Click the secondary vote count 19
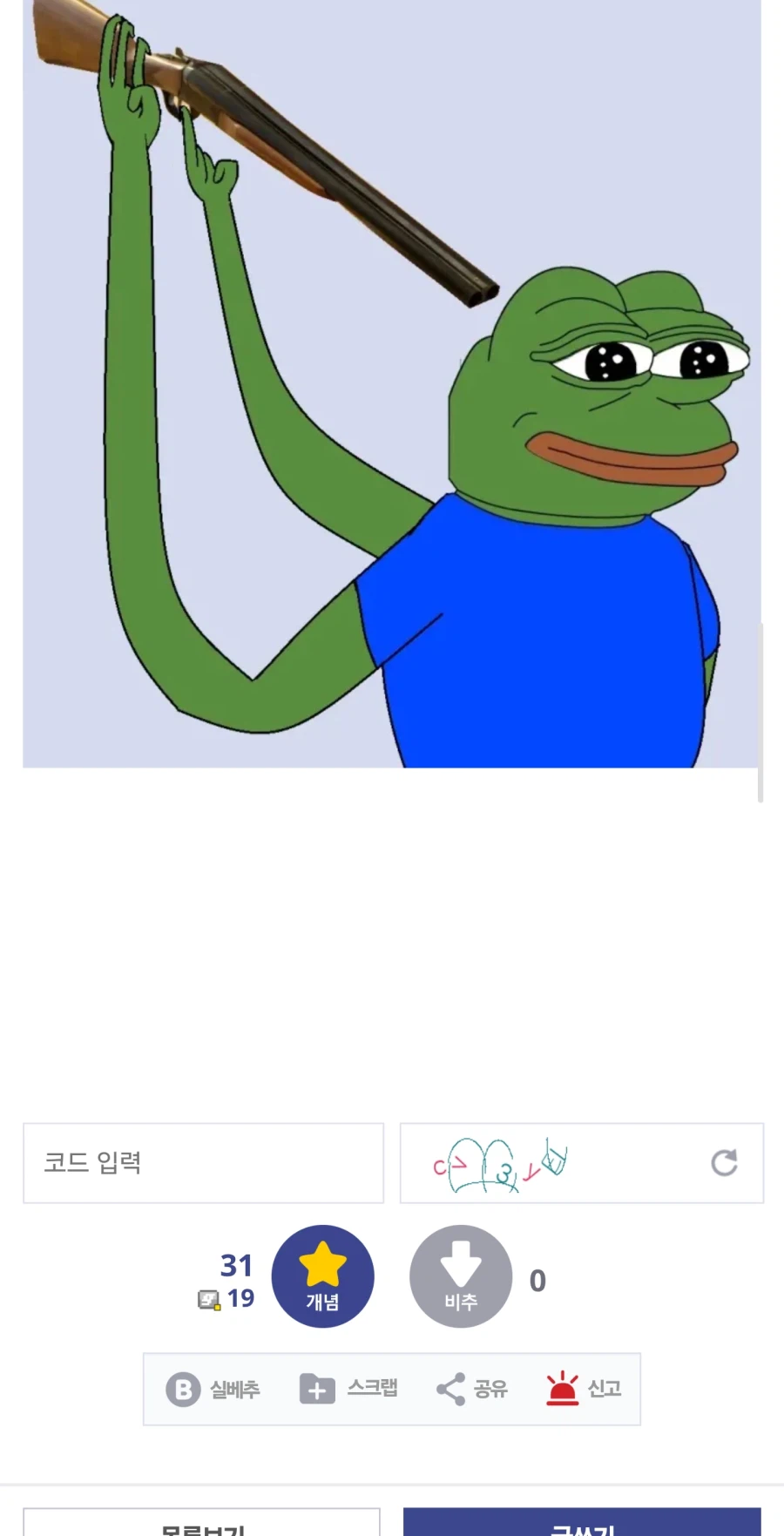 (x=241, y=1297)
